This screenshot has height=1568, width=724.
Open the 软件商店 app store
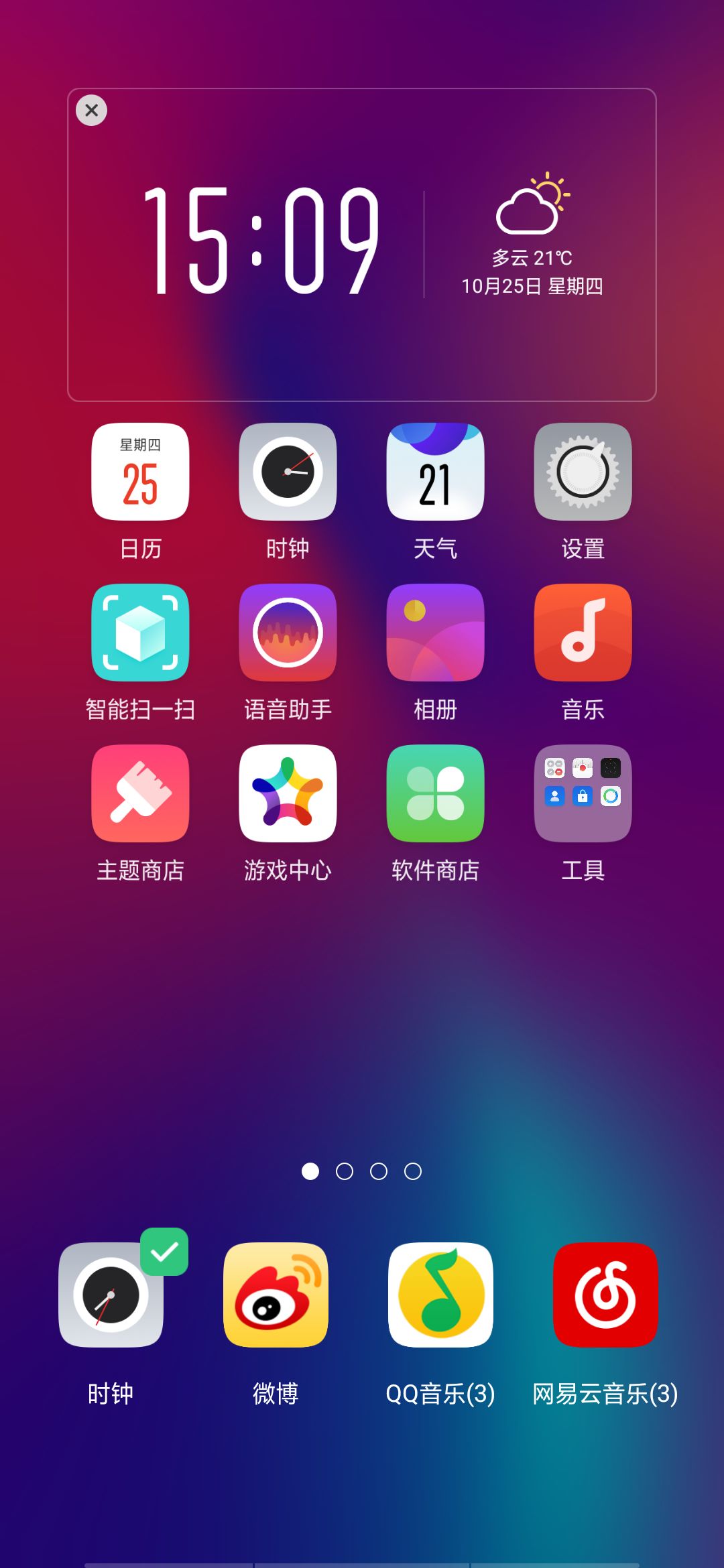(435, 794)
